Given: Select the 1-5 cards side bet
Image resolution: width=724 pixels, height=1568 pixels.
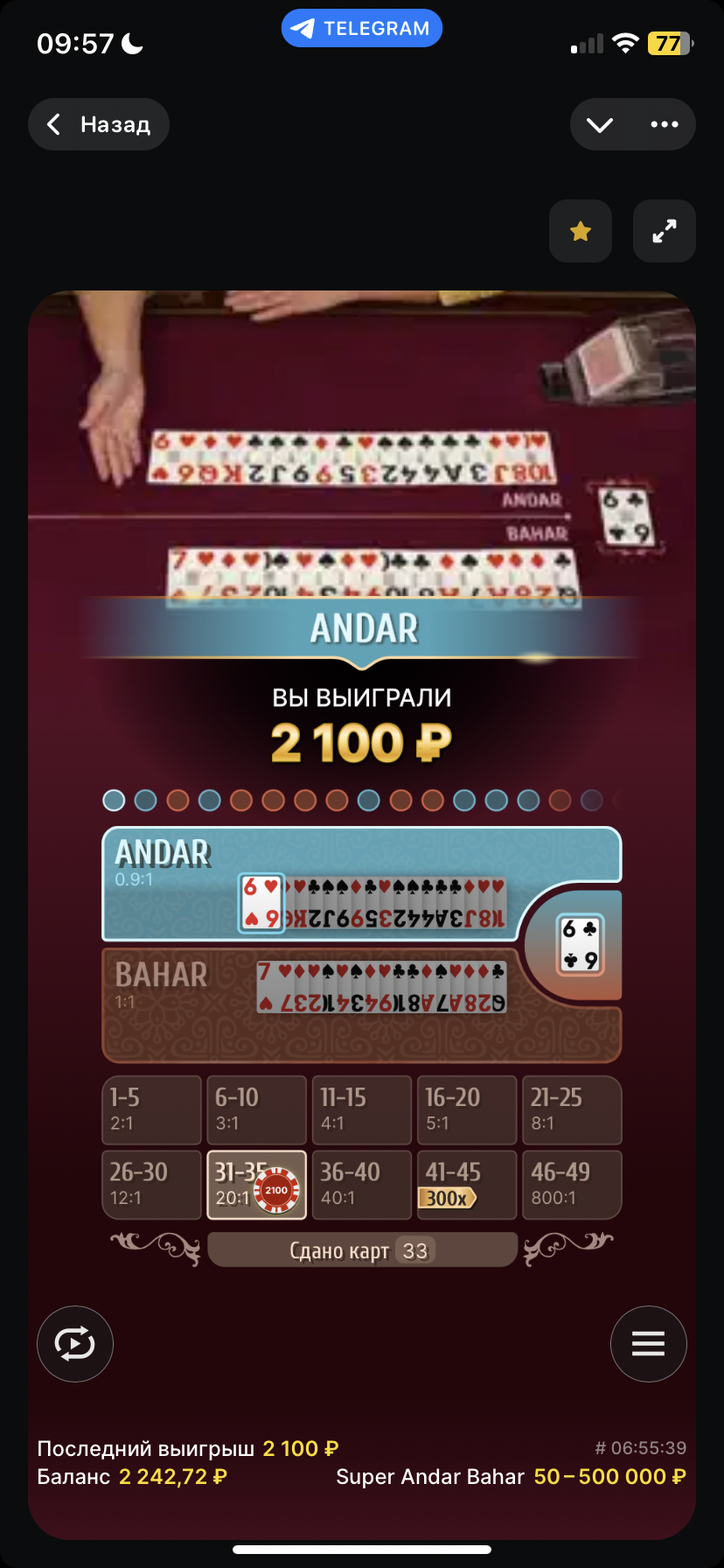Looking at the screenshot, I should (152, 1109).
